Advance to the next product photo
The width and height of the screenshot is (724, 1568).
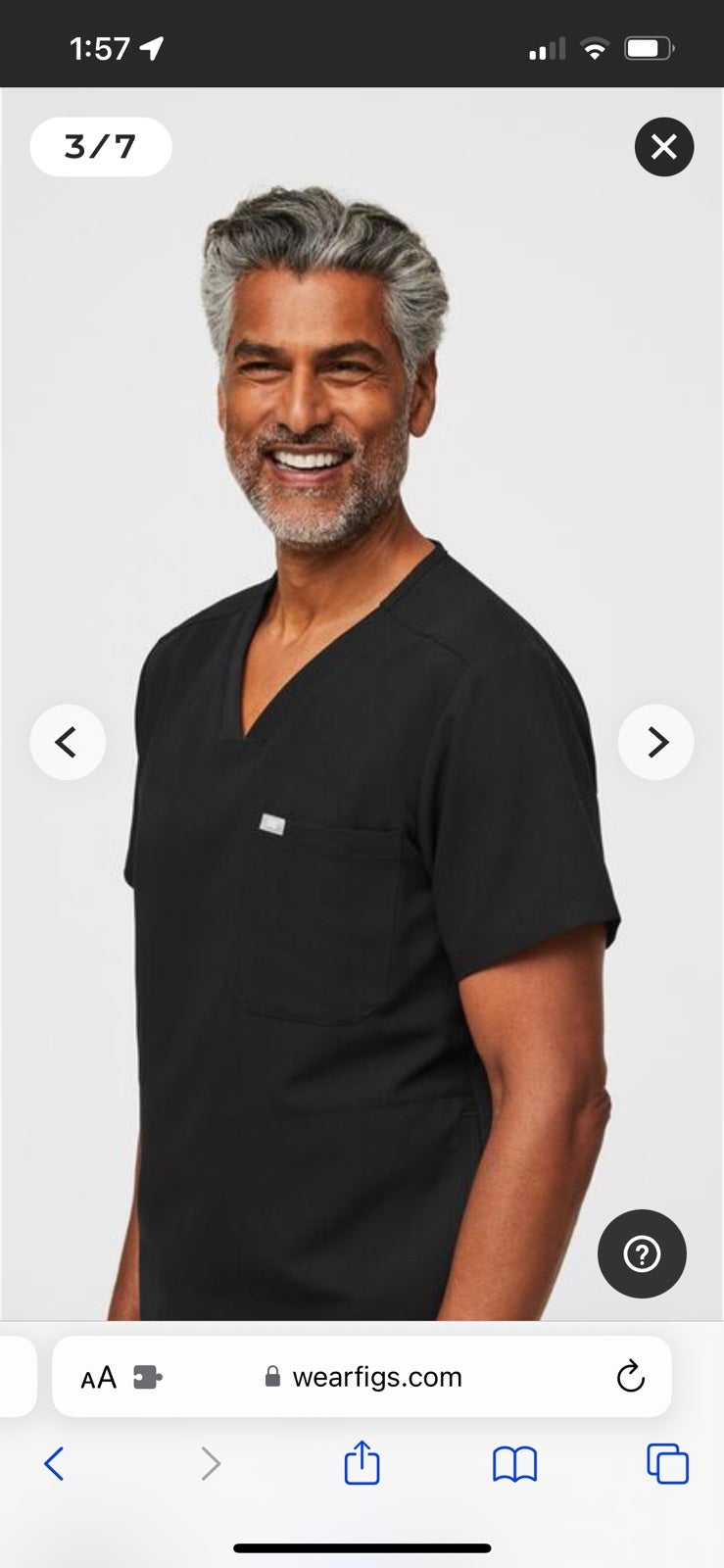point(656,743)
